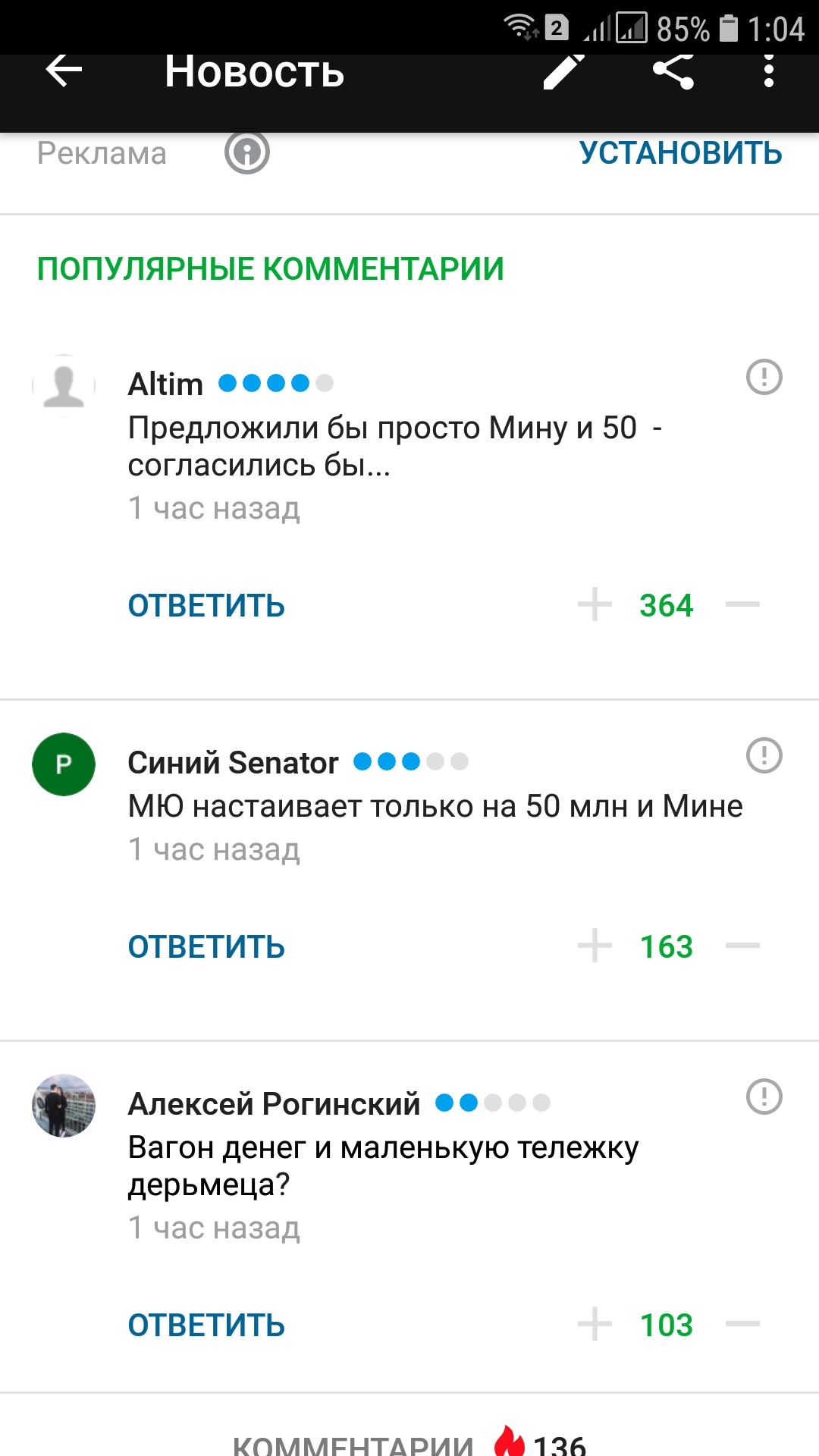Upvote Алексей Рогинский's comment

coord(595,1324)
